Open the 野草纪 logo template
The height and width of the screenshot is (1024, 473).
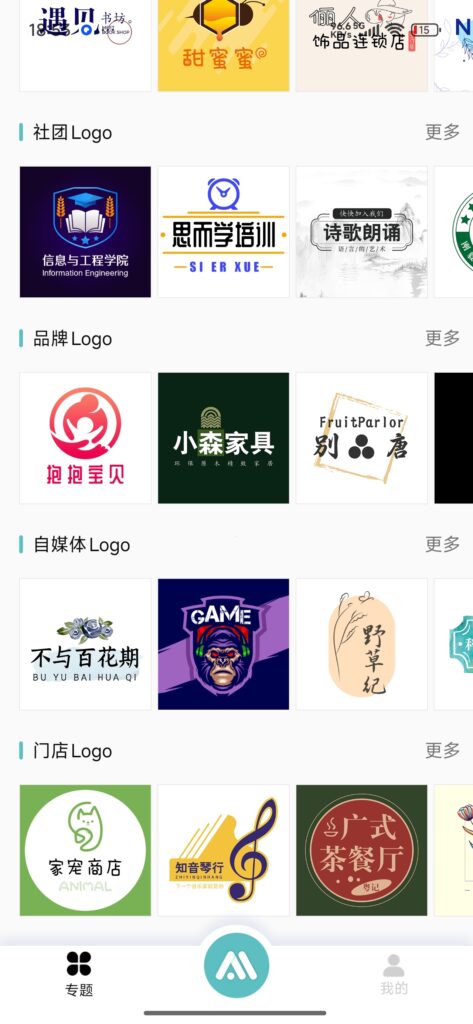tap(362, 644)
